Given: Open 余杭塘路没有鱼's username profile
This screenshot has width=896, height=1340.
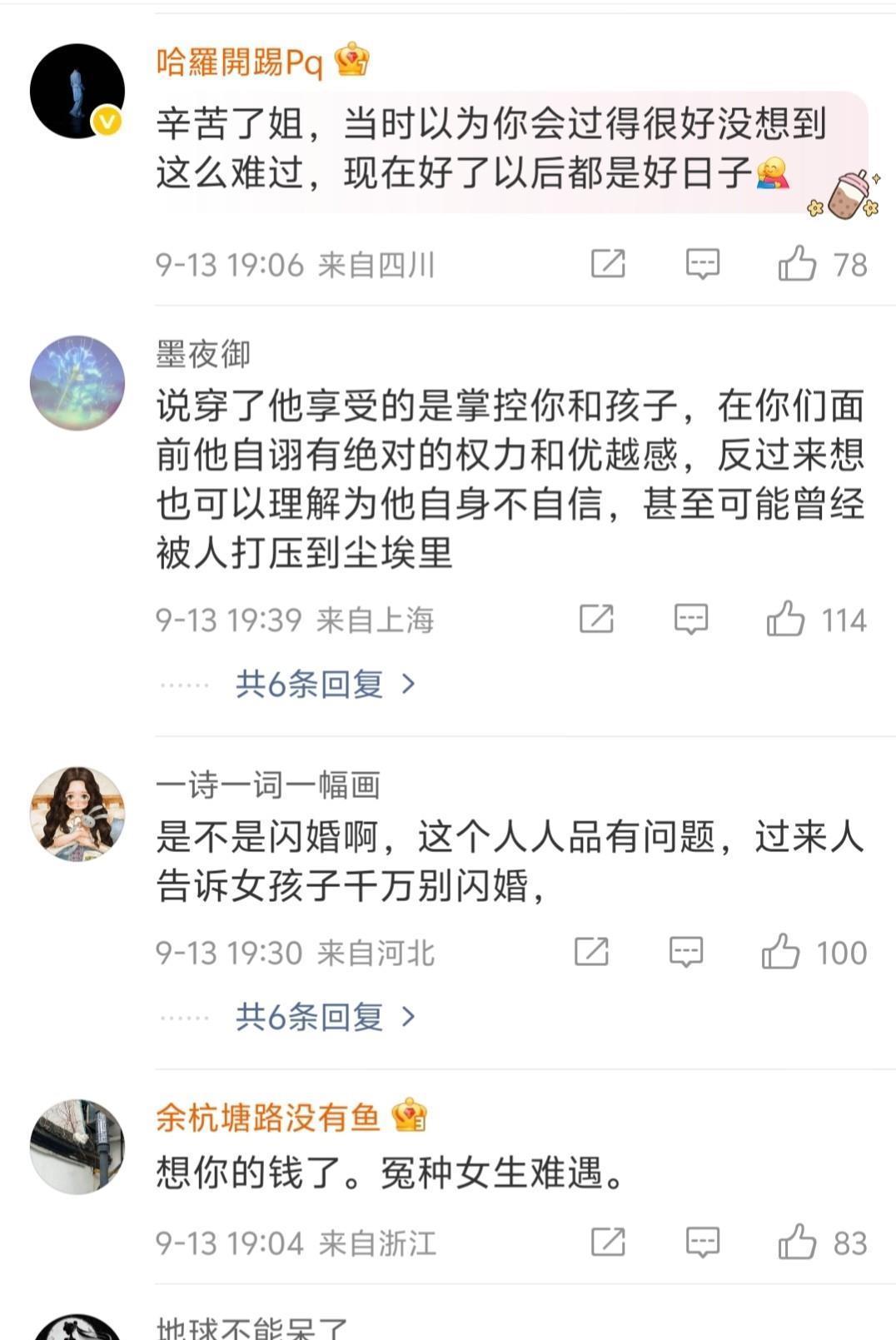Looking at the screenshot, I should pyautogui.click(x=267, y=1118).
